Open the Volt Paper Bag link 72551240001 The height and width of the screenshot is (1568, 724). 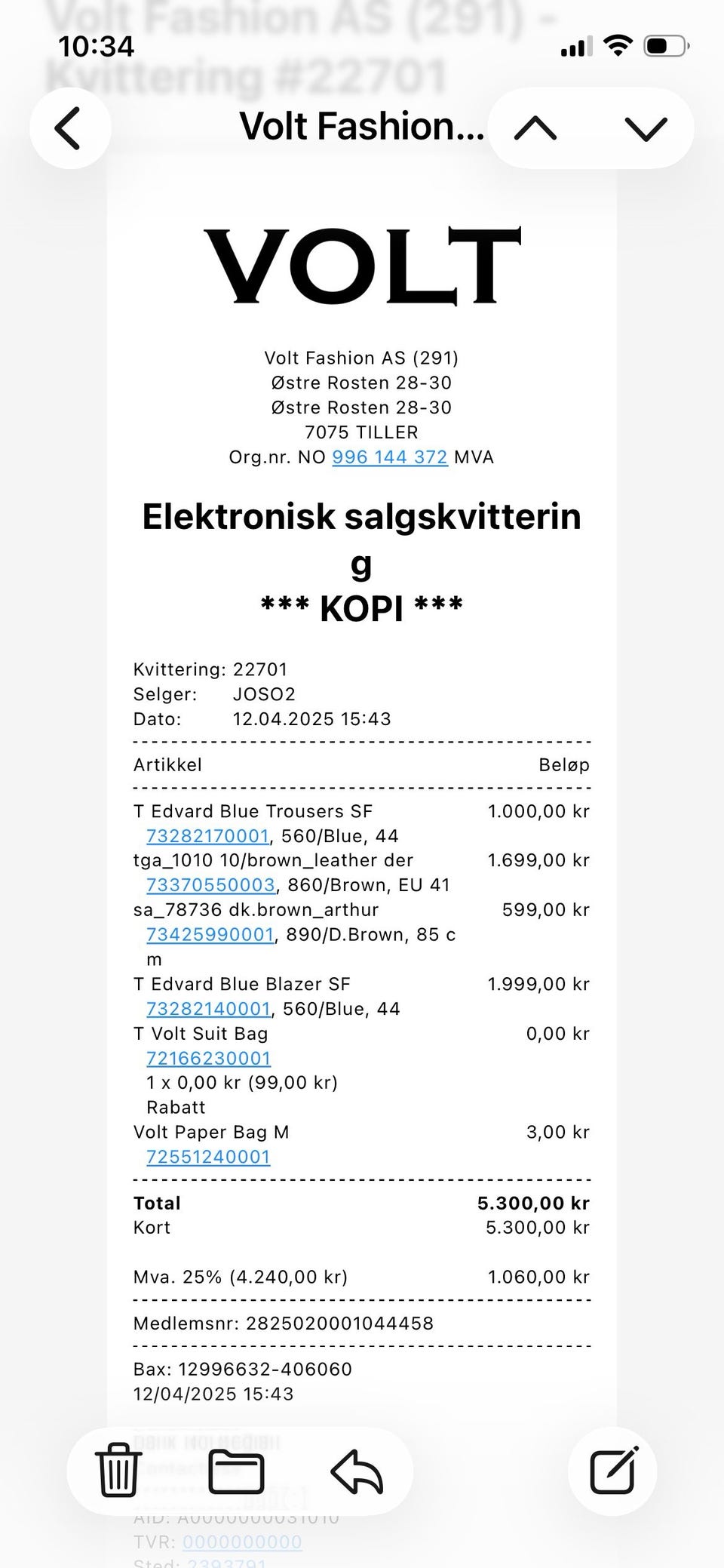tap(208, 1157)
